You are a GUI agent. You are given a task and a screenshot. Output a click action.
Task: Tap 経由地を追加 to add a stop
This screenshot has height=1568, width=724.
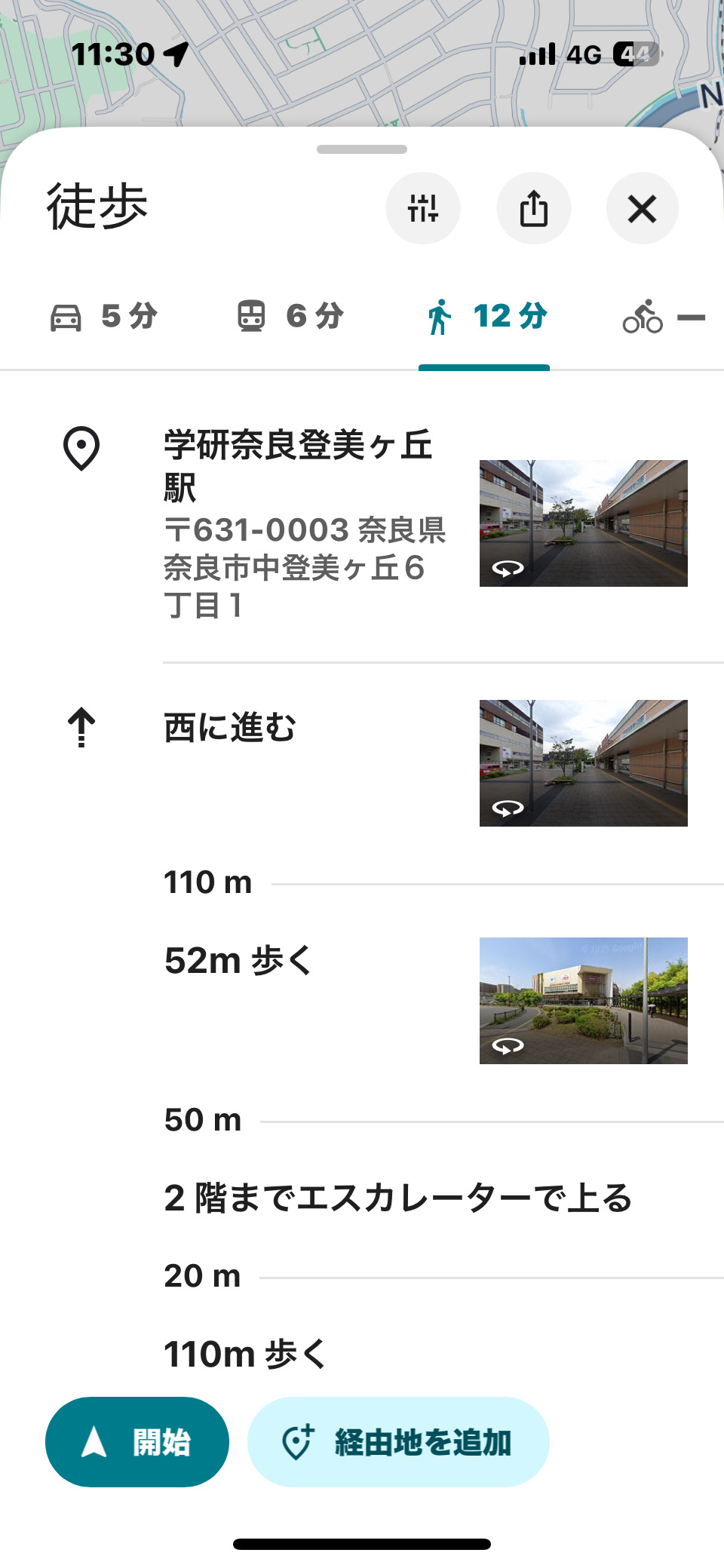tap(397, 1442)
